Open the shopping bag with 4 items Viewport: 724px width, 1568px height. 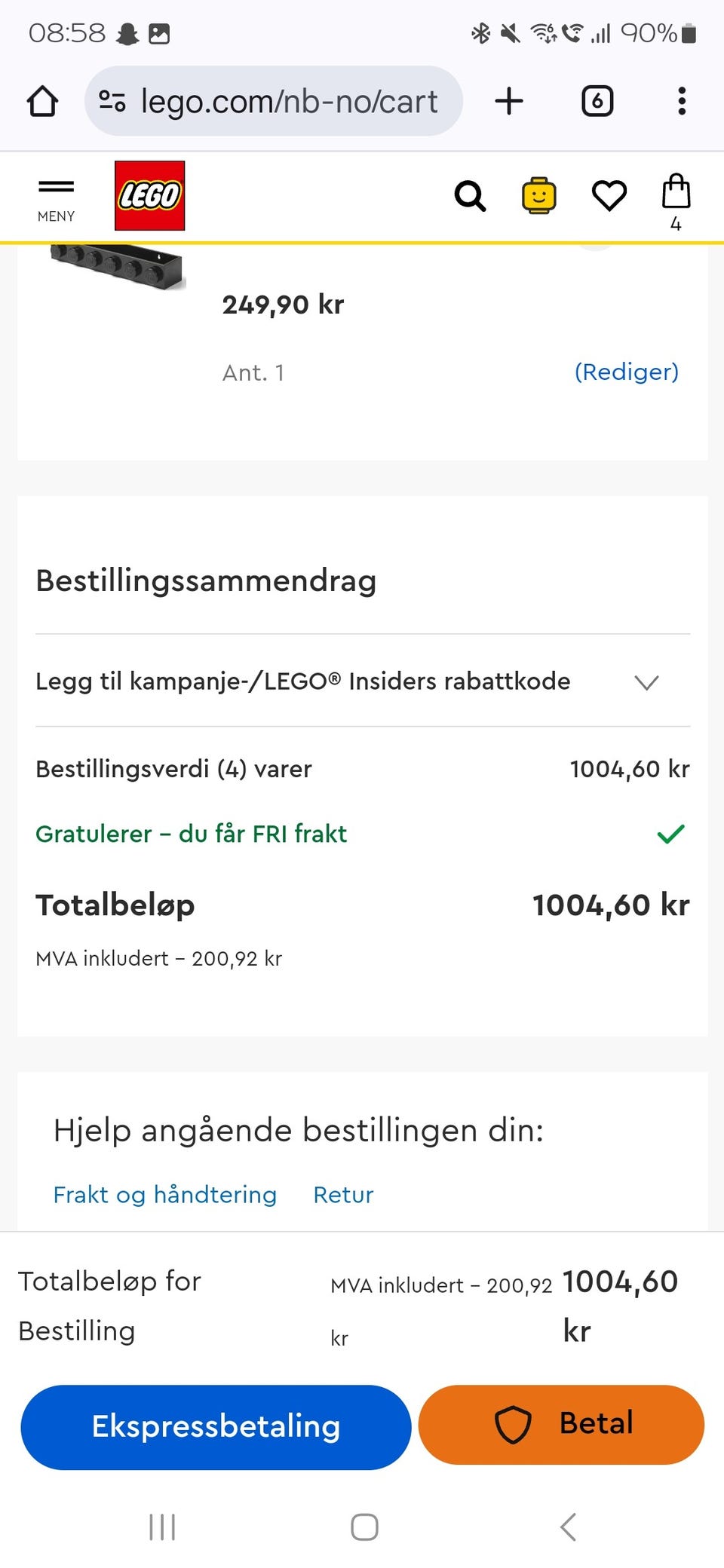[x=676, y=194]
